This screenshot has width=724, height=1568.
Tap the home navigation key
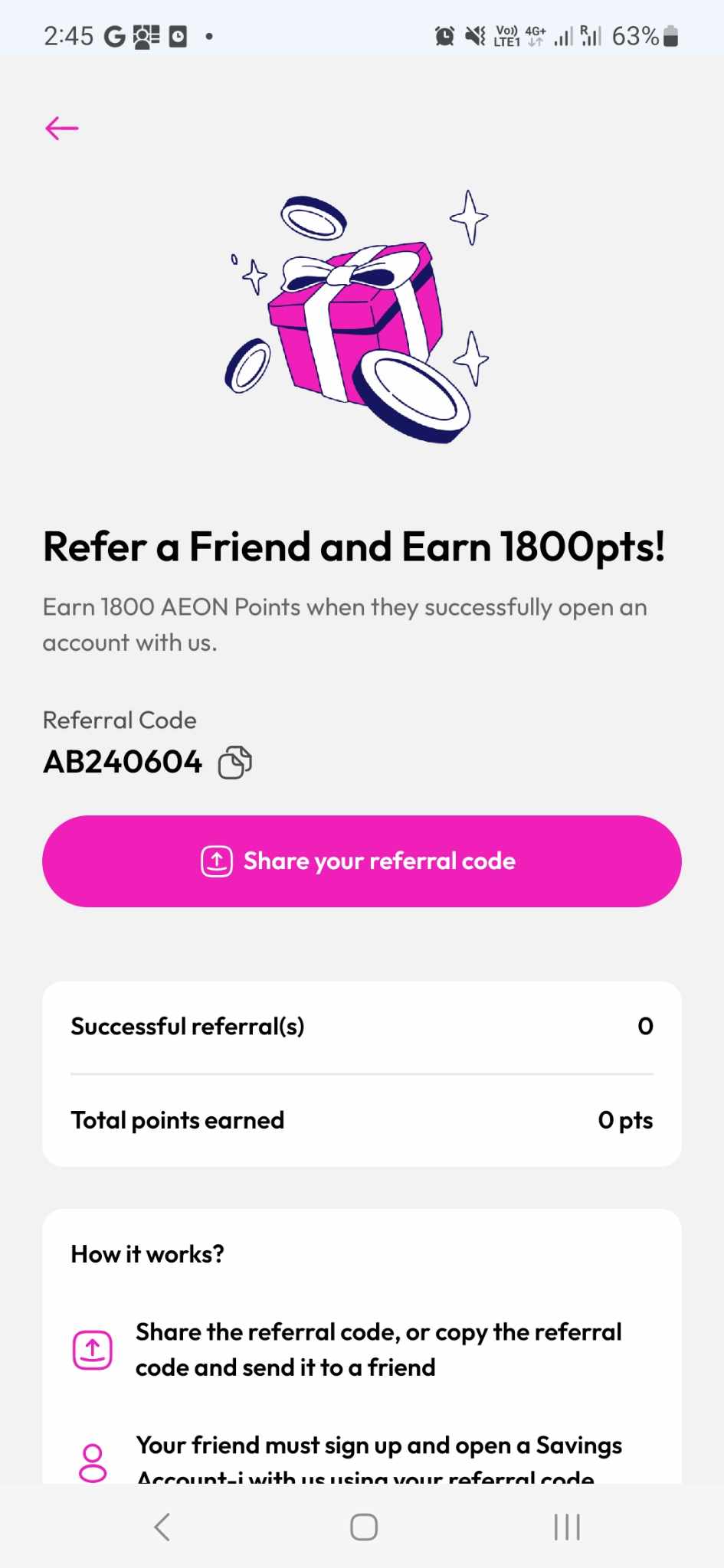362,1526
